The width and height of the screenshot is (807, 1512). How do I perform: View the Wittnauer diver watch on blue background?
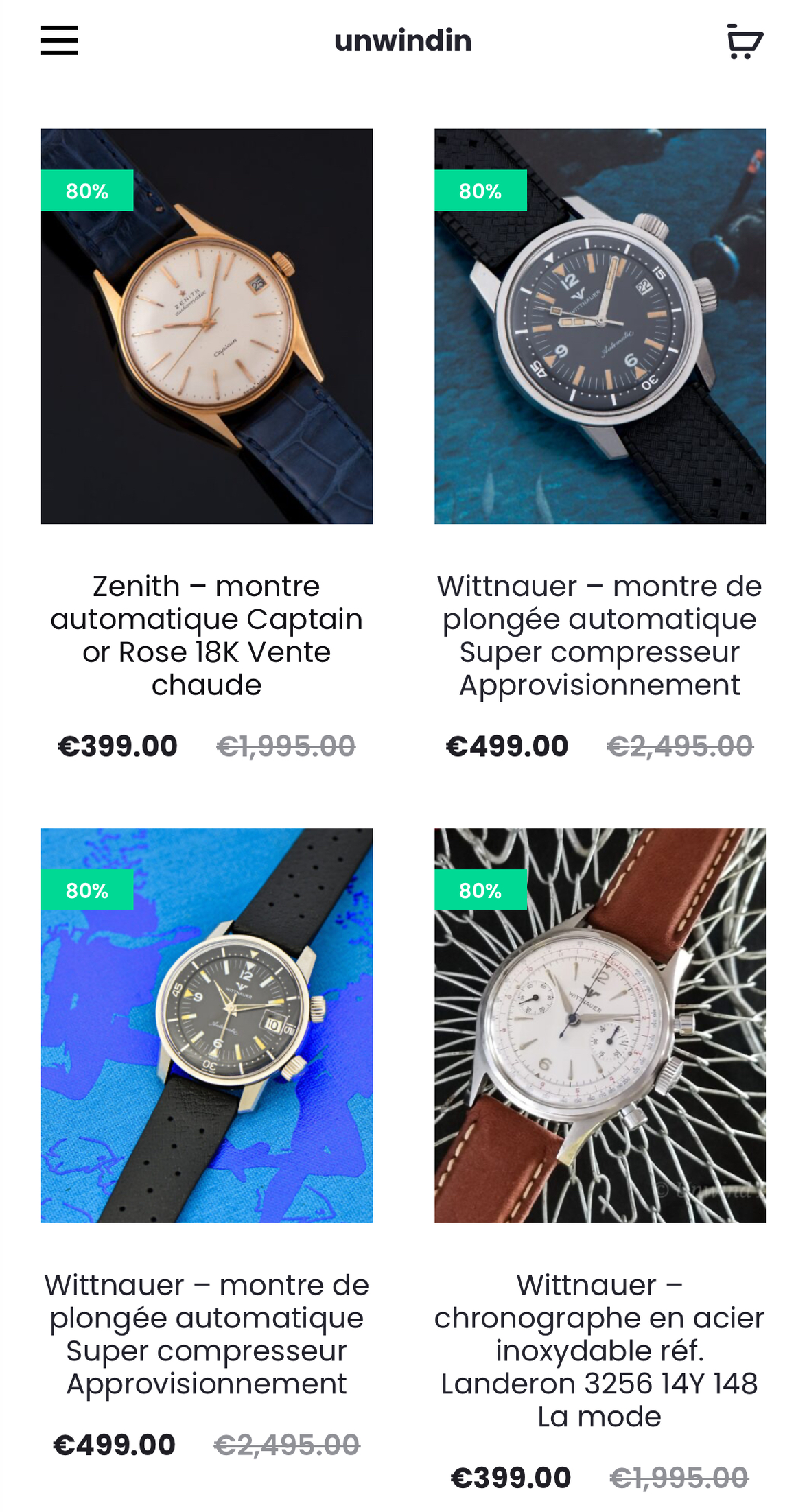pyautogui.click(x=207, y=1025)
